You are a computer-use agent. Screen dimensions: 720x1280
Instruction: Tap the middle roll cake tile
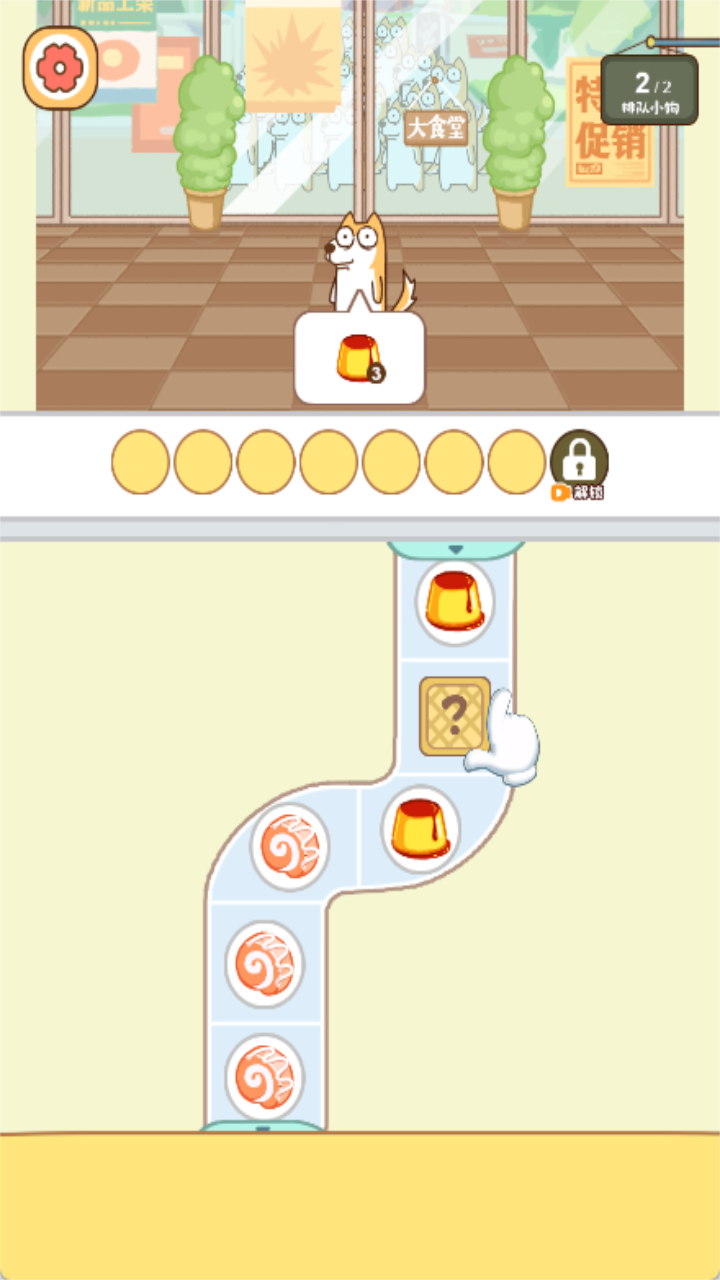tap(263, 960)
